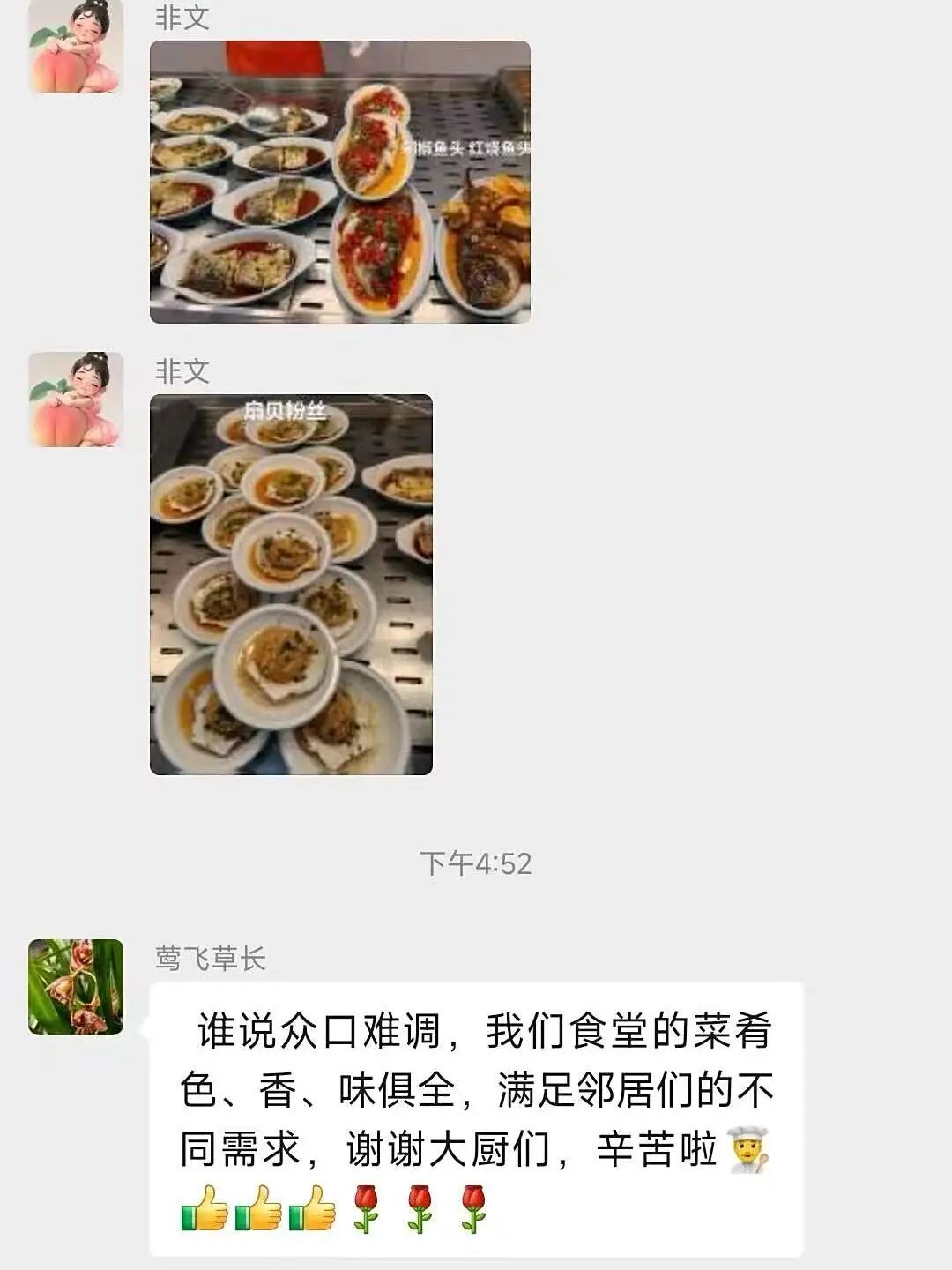Tap 非文's avatar beside the scallop photo
This screenshot has height=1270, width=952.
[x=76, y=399]
